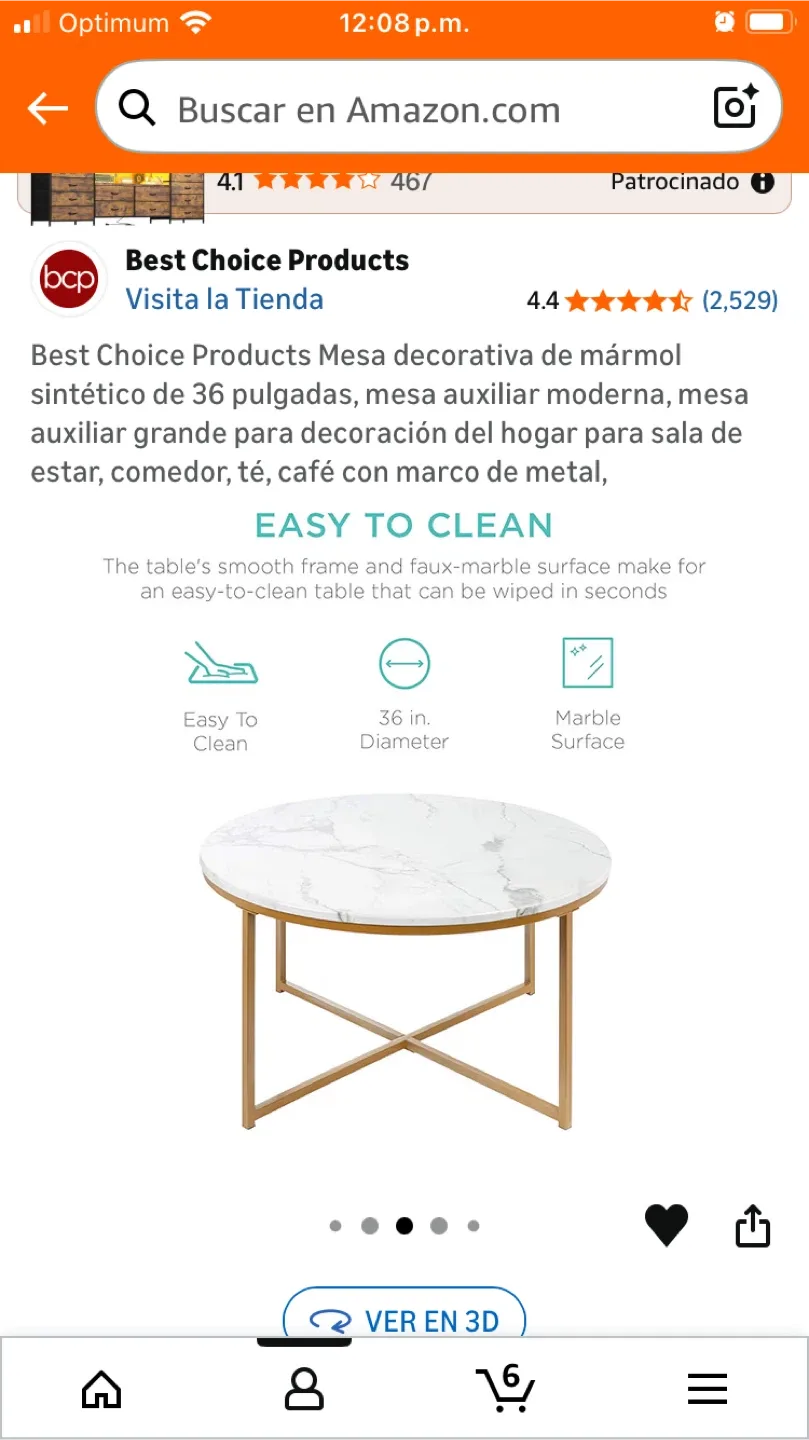Select the third image carousel dot
Image resolution: width=809 pixels, height=1440 pixels.
404,1225
